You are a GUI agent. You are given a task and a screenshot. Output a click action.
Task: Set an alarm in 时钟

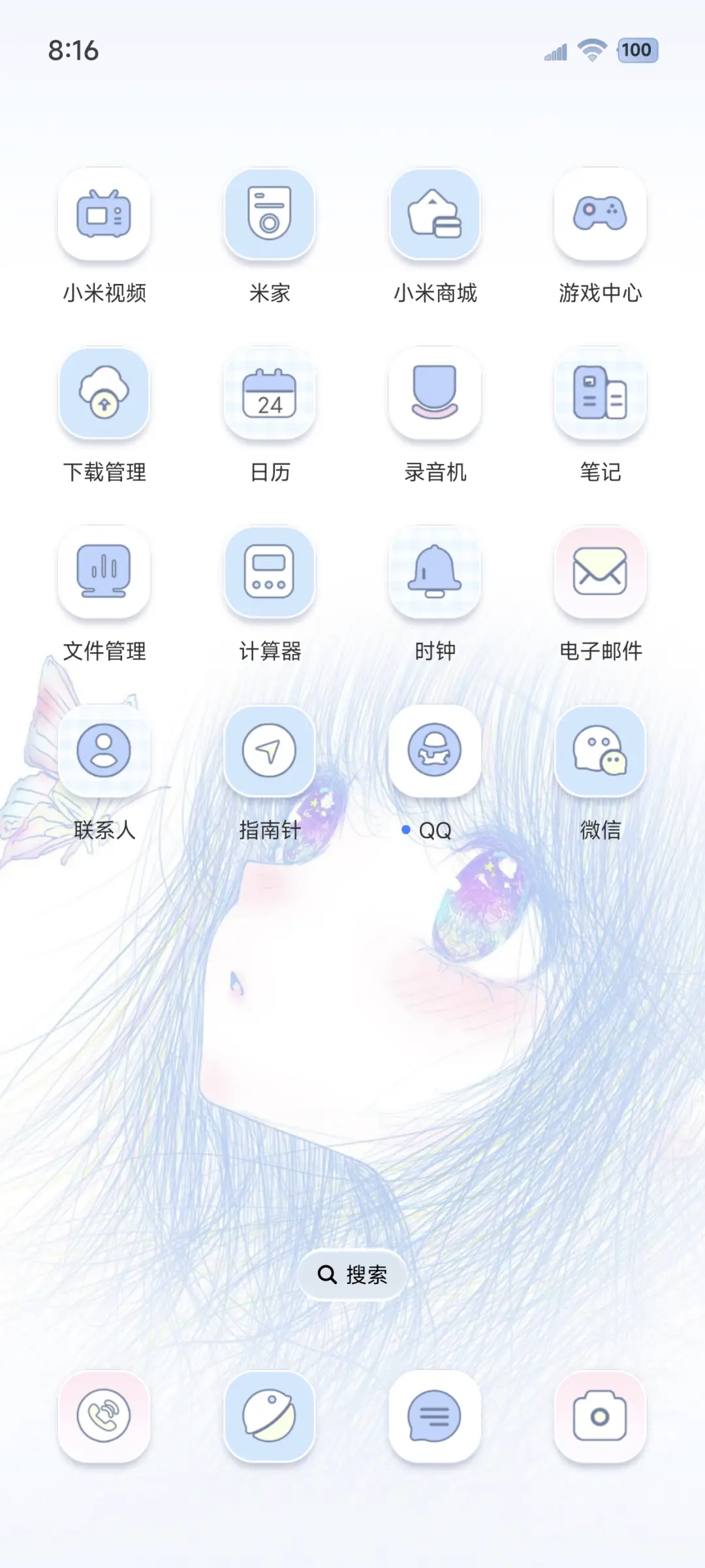435,573
